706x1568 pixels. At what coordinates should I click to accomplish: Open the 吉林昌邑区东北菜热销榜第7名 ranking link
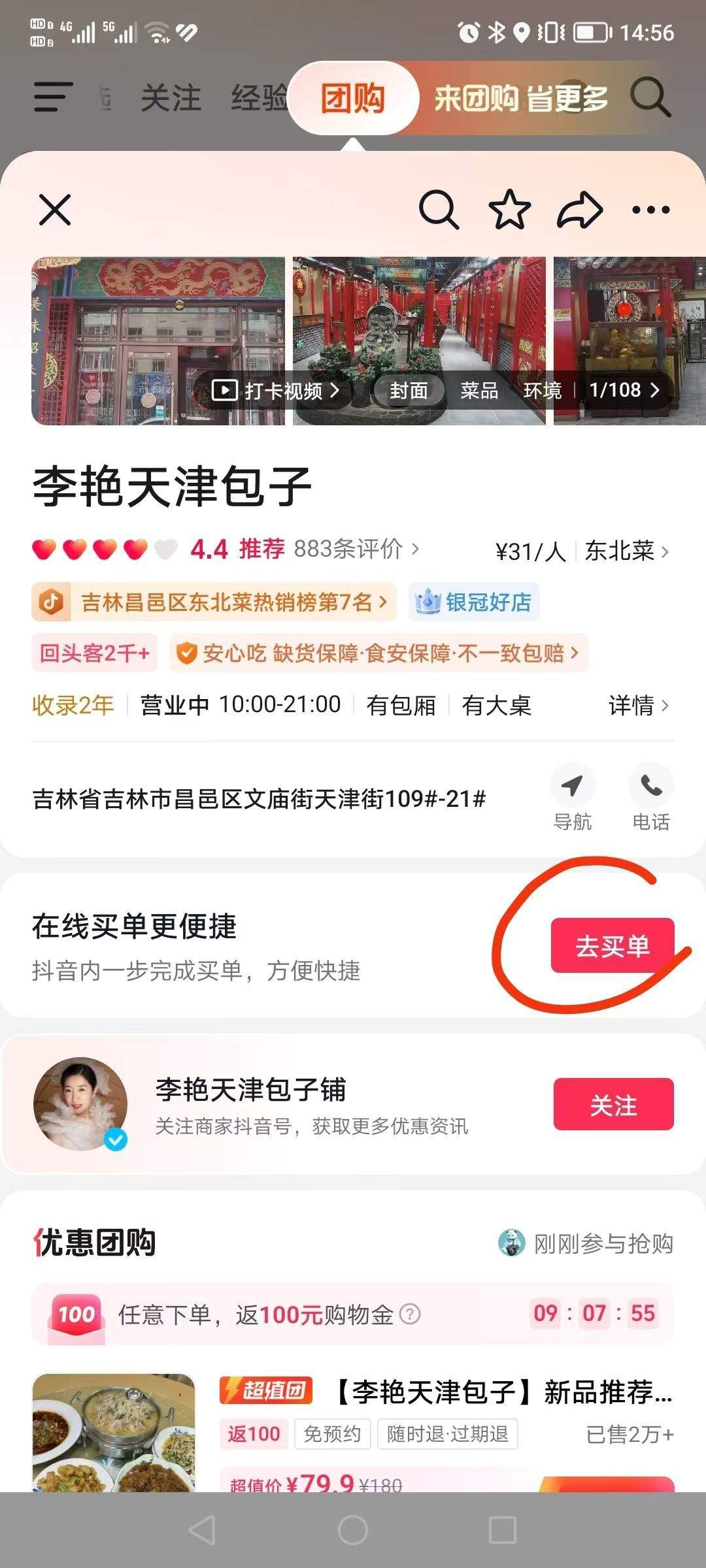click(x=214, y=602)
